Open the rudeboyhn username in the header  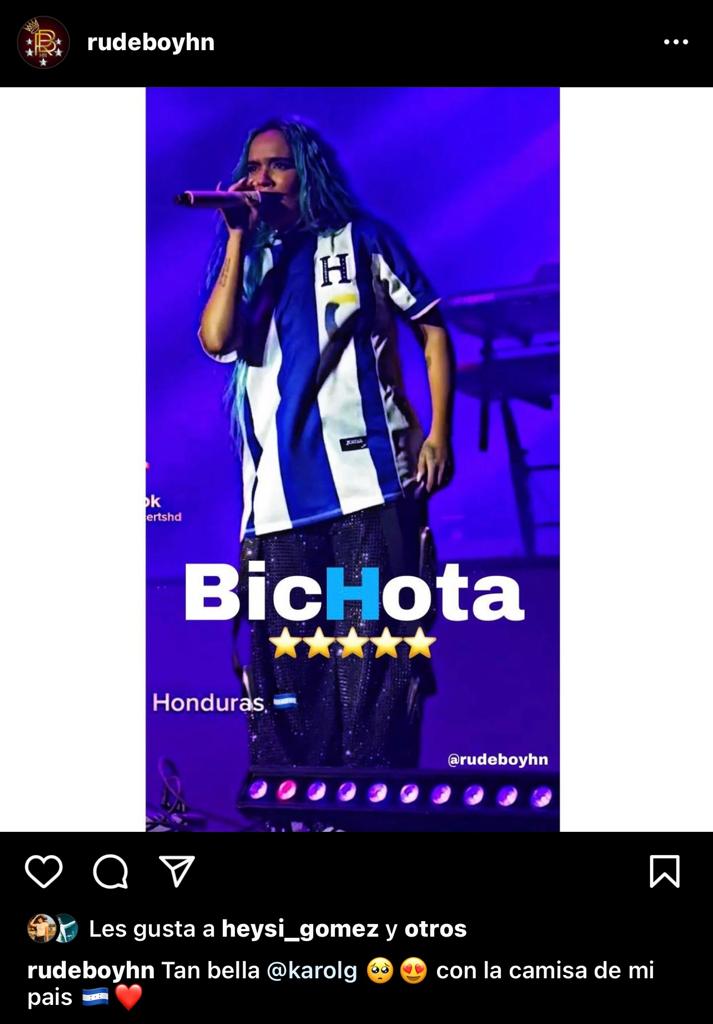tap(150, 42)
